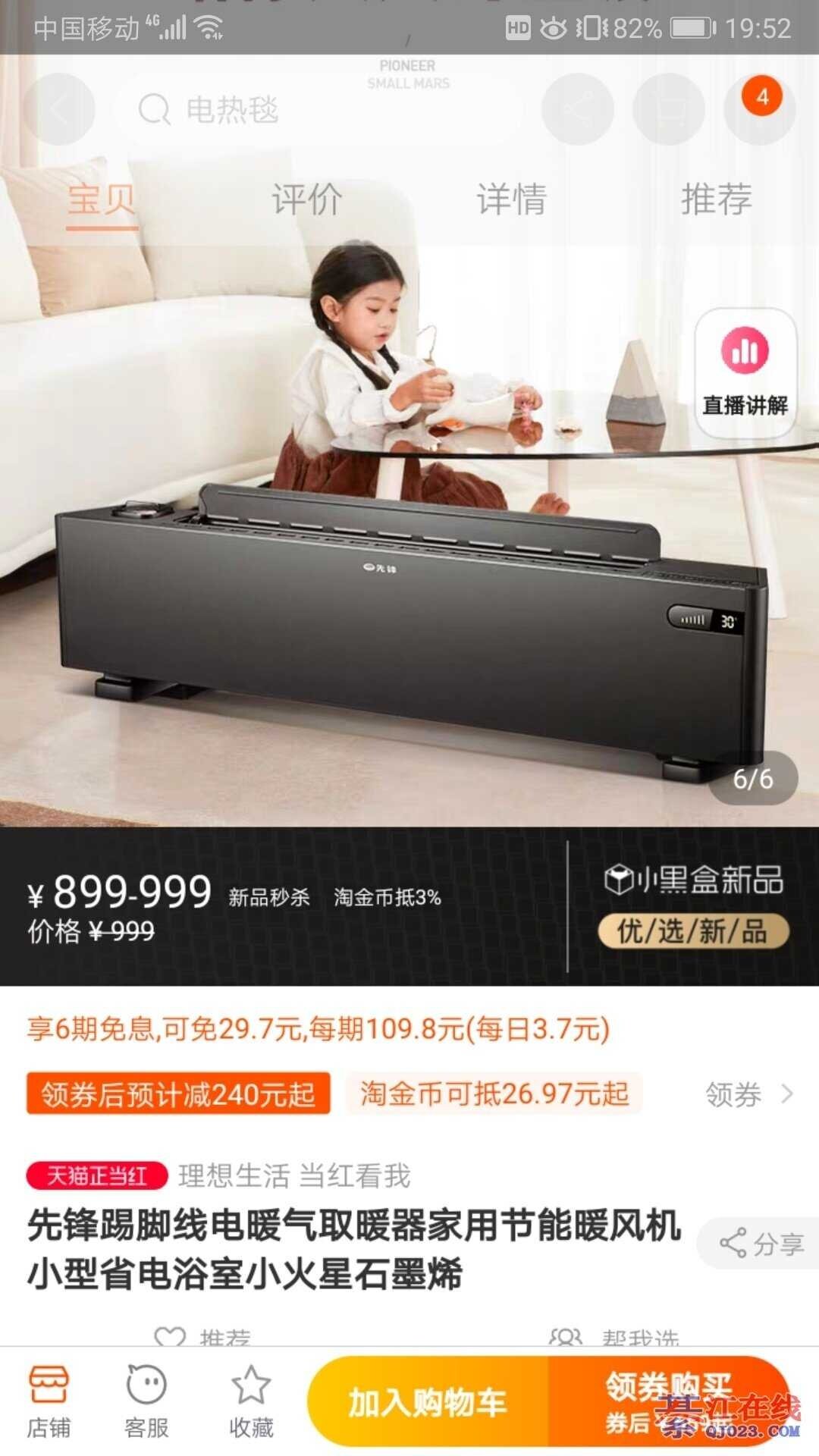
Task: Open the more menu with badge 4
Action: pos(758,110)
